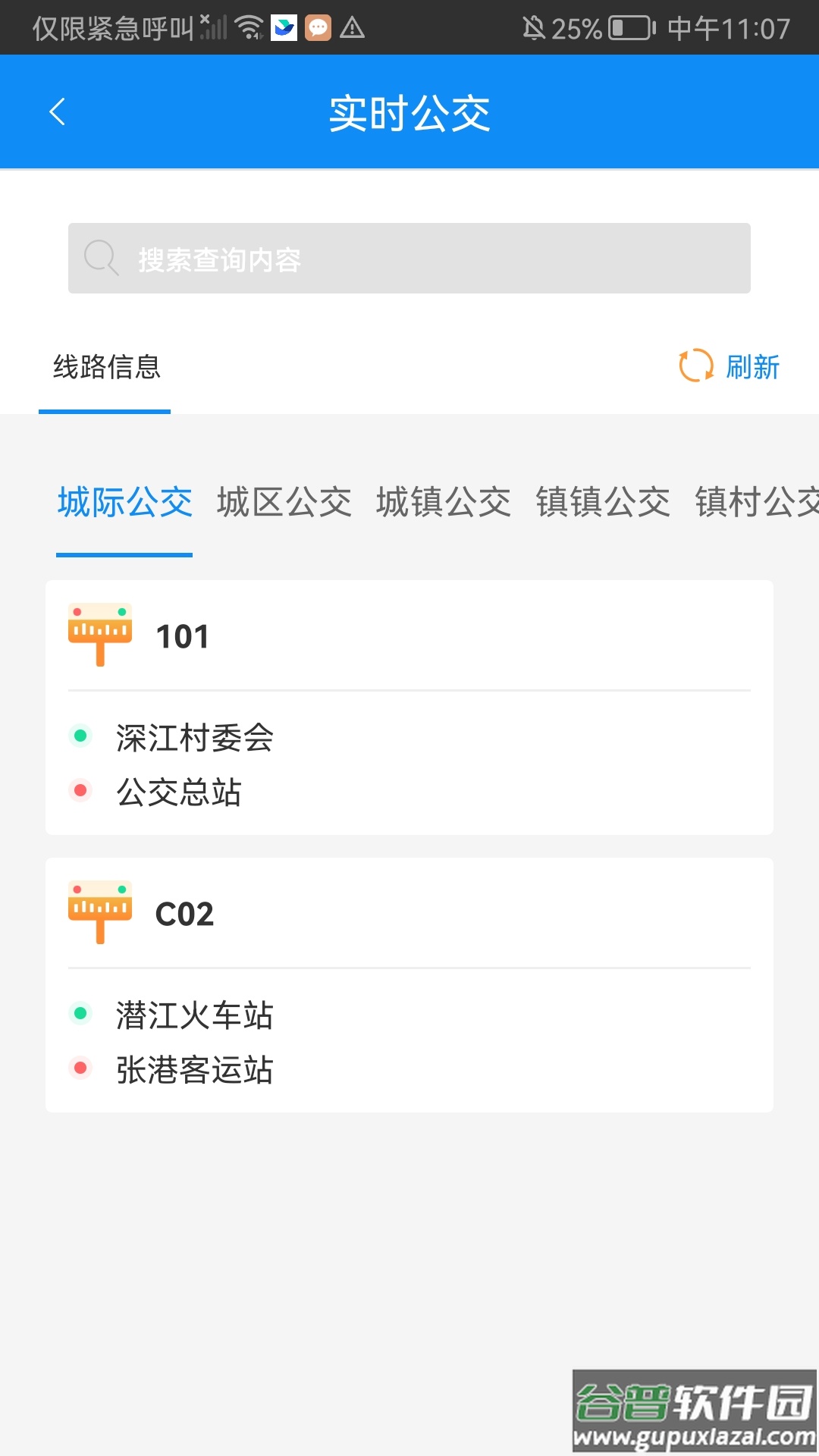
Task: Tap the green start dot for 潜江火车站
Action: click(x=80, y=1014)
